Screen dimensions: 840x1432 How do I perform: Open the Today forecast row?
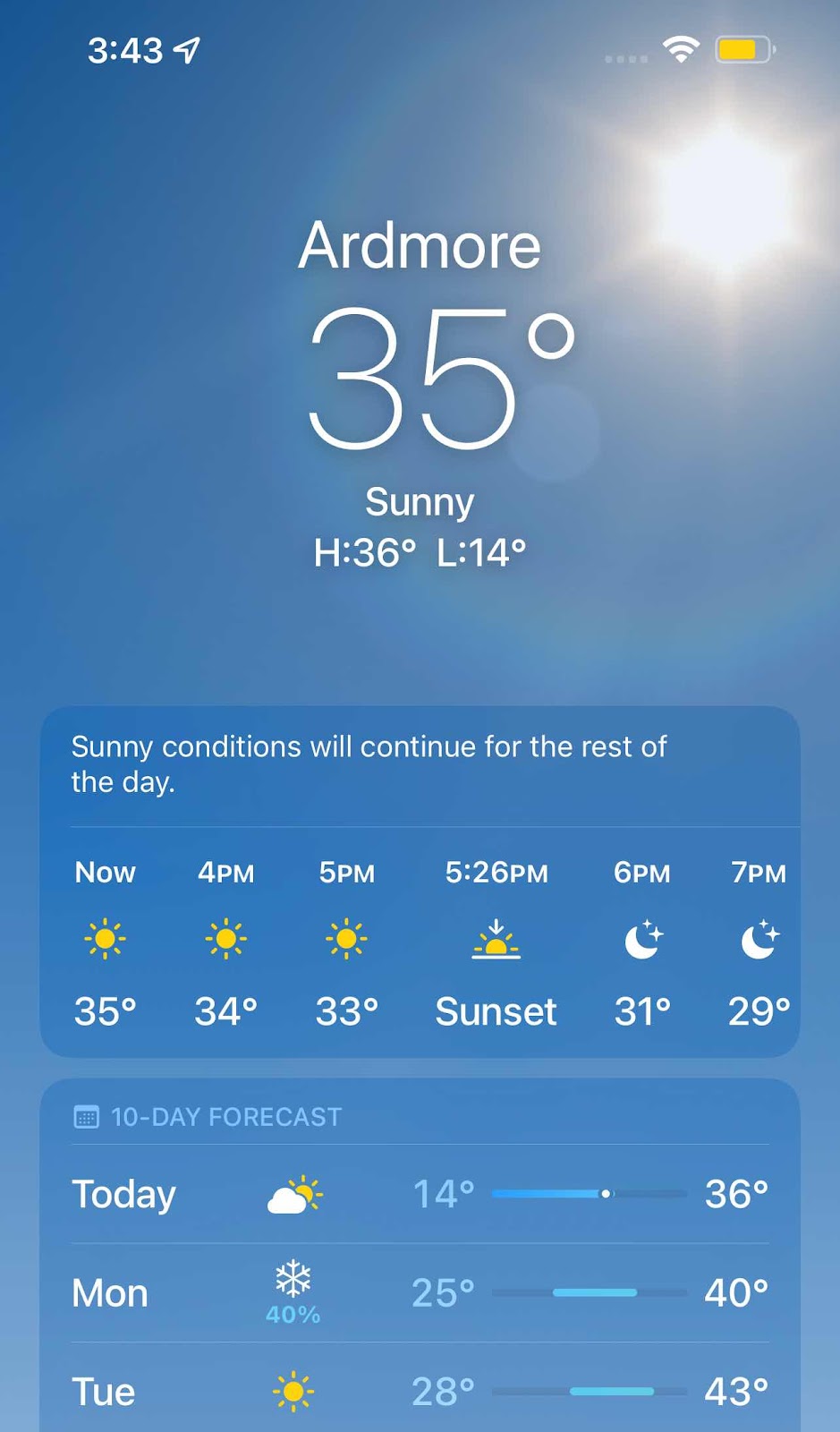(x=420, y=1194)
